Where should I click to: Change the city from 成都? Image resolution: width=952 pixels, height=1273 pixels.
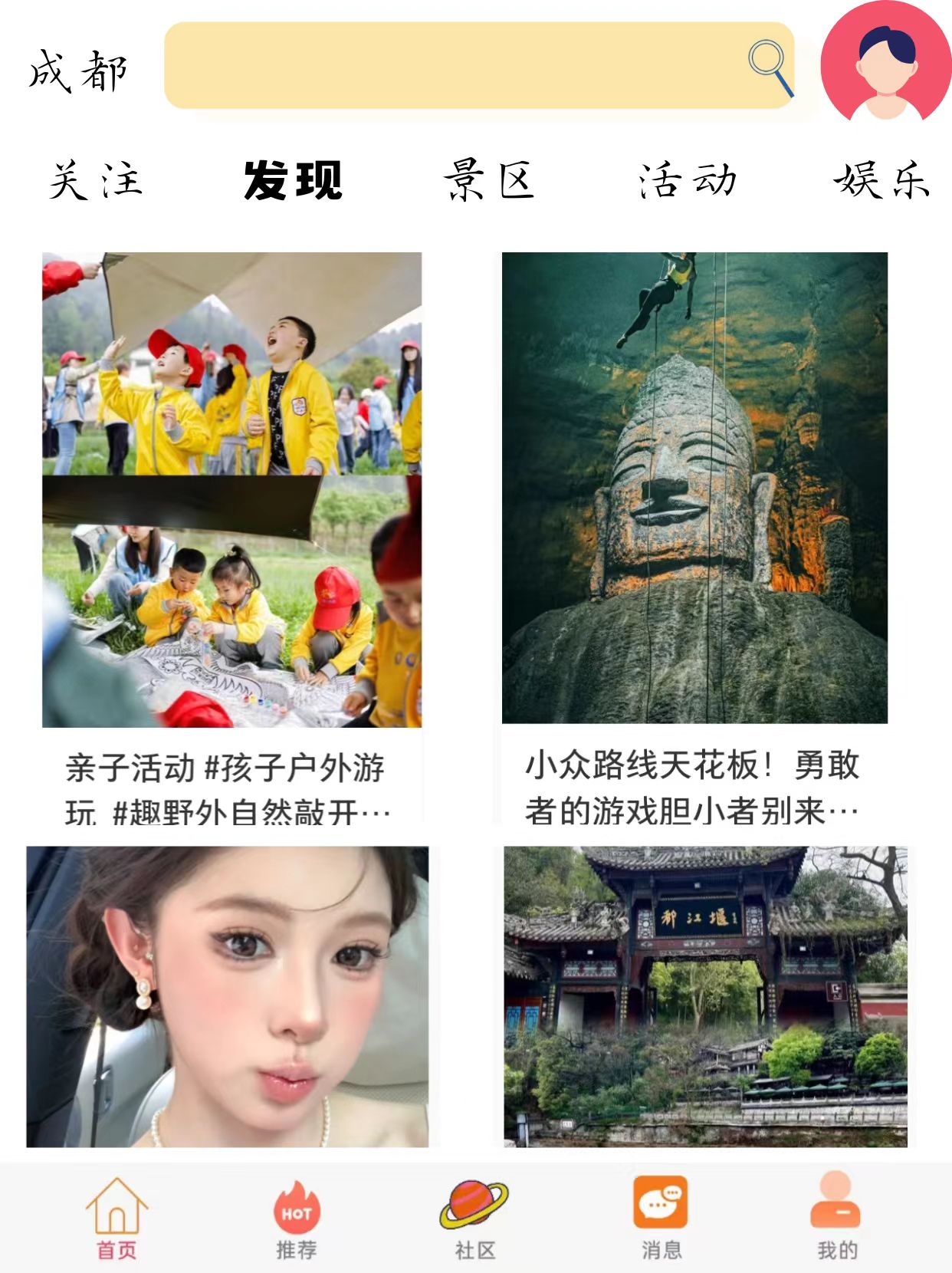point(78,71)
